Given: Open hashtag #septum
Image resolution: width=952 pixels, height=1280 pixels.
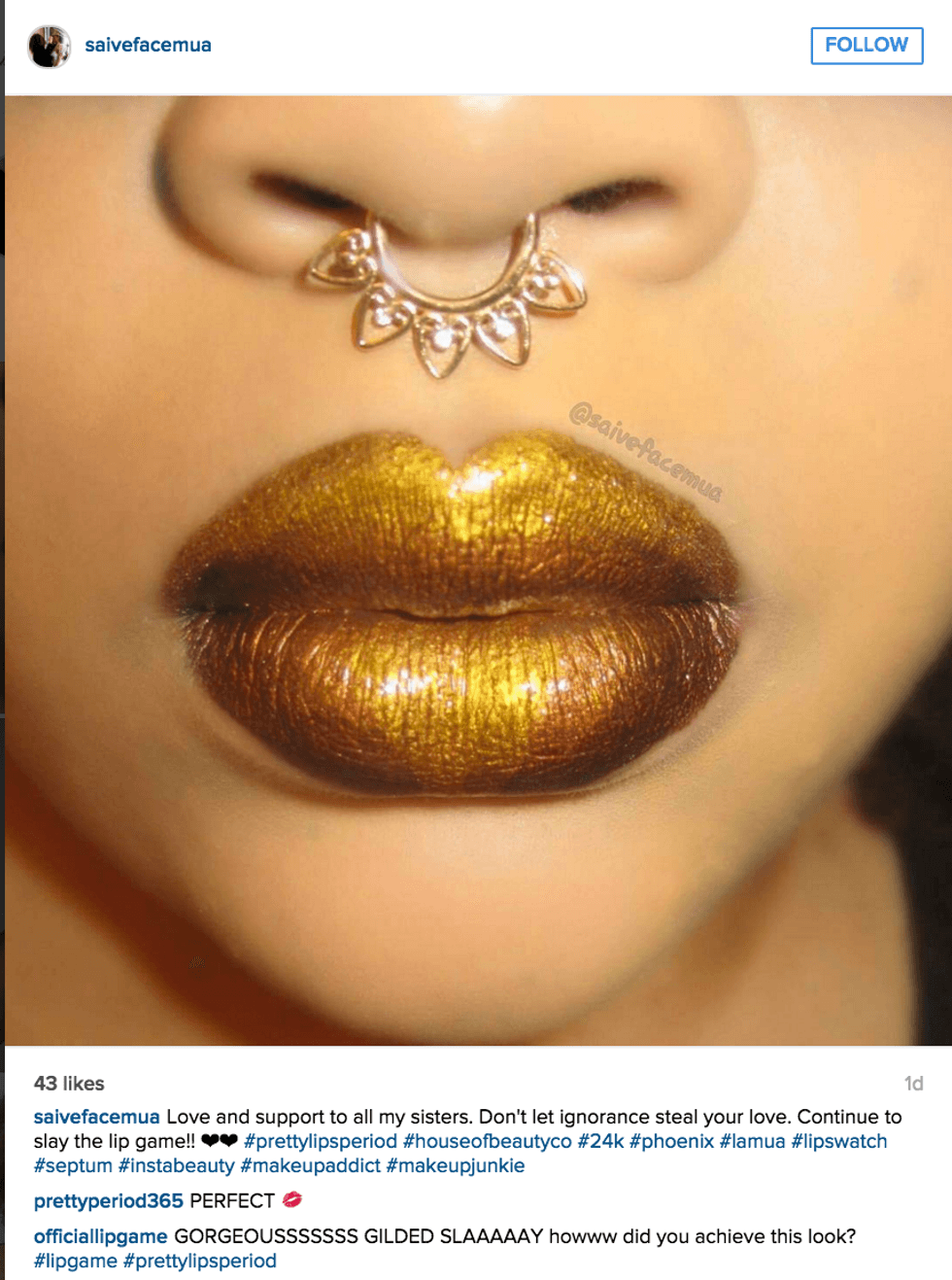Looking at the screenshot, I should pos(73,1165).
